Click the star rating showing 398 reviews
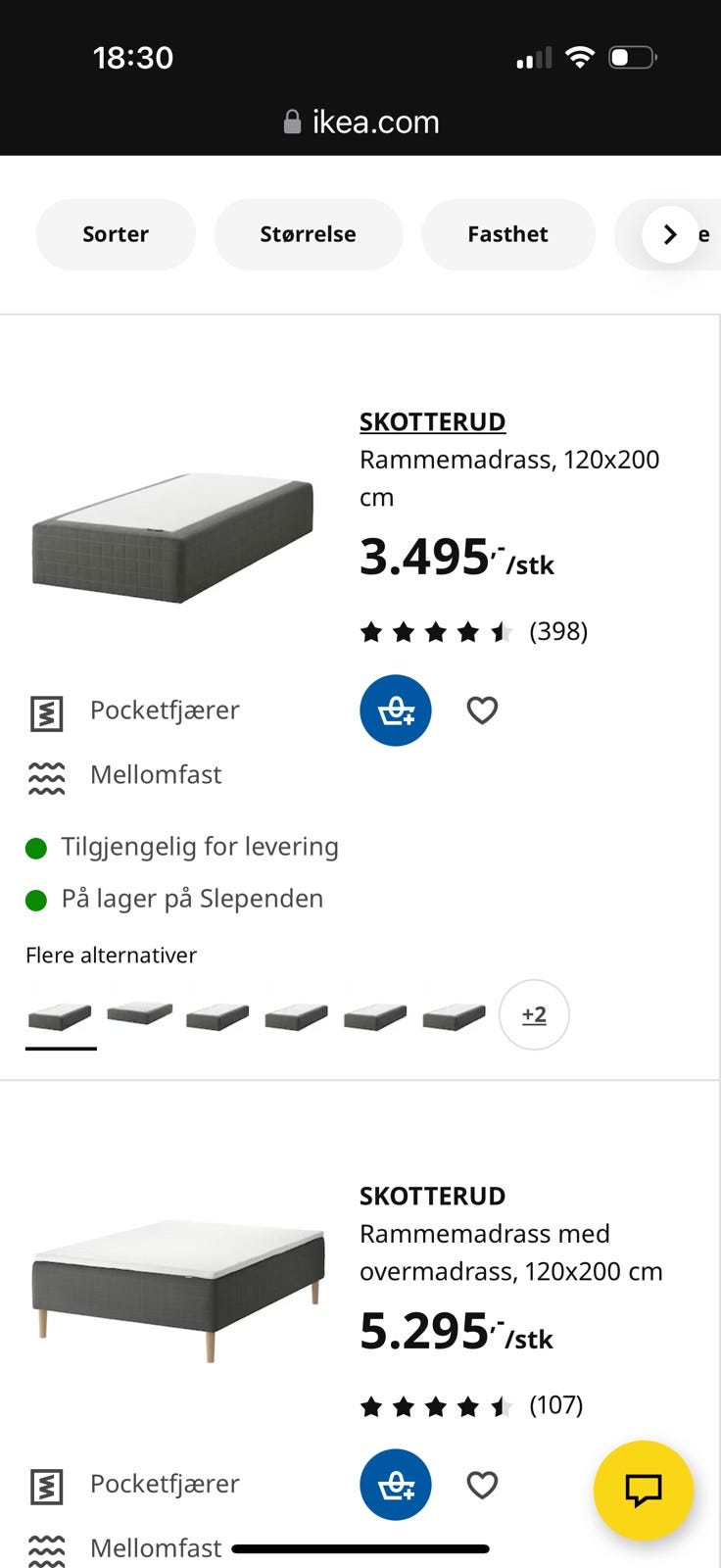The image size is (721, 1568). [x=438, y=632]
